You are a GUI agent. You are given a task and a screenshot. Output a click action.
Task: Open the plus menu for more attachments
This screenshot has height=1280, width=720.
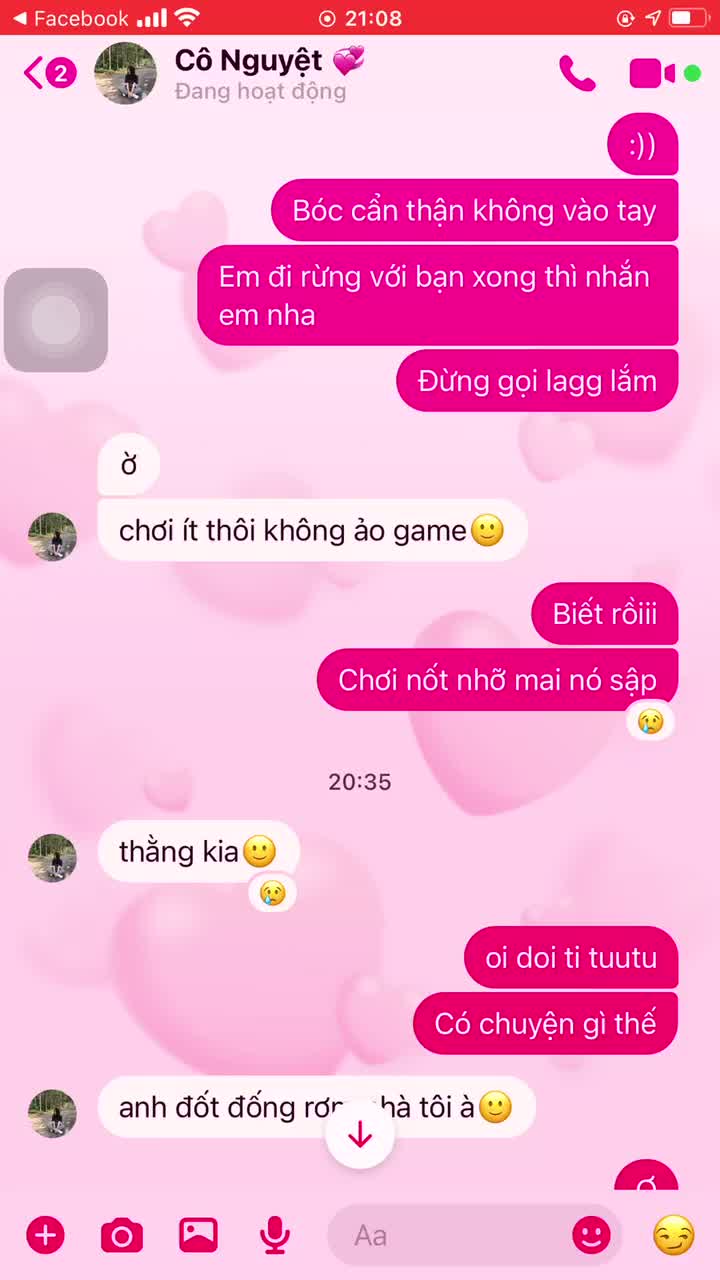(46, 1236)
